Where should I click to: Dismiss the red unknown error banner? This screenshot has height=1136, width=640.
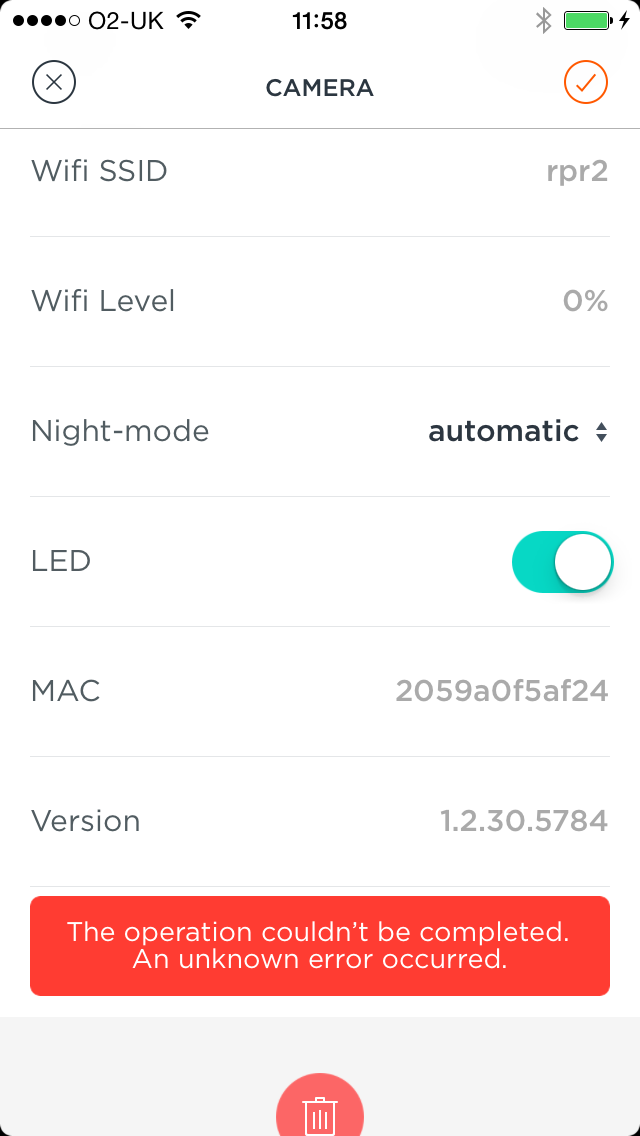[320, 946]
